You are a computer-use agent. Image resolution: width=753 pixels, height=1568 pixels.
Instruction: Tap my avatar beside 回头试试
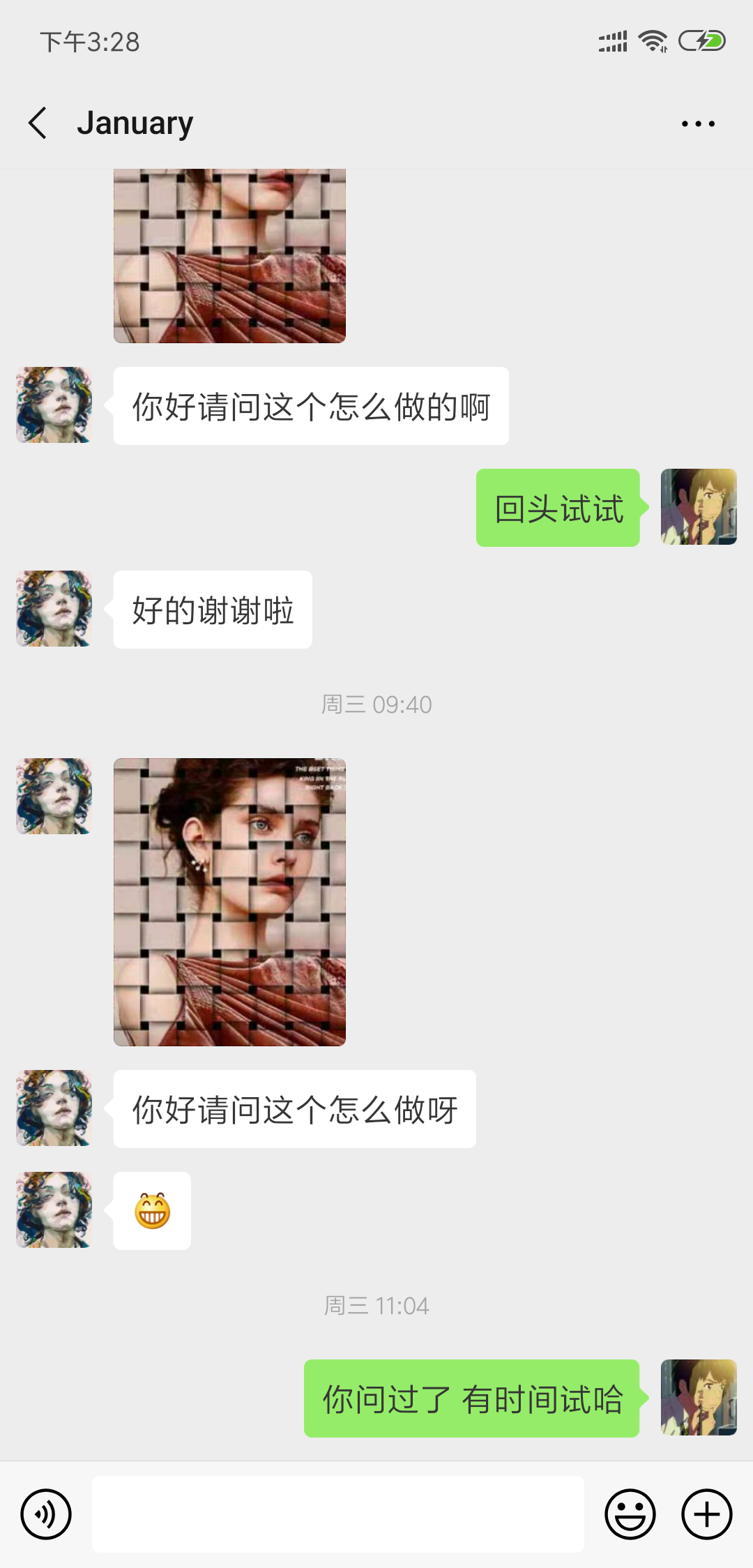(x=699, y=507)
